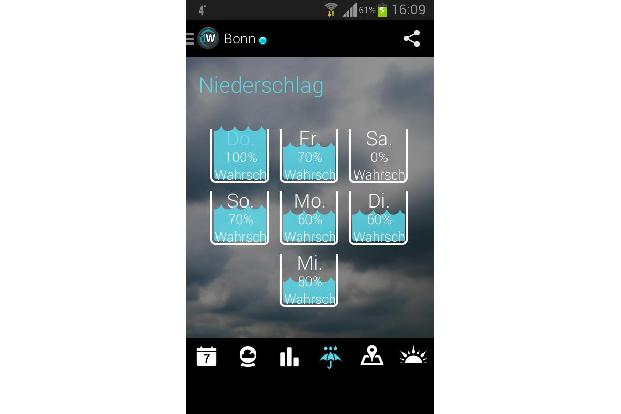Image resolution: width=621 pixels, height=414 pixels.
Task: Switch to the 7-day calendar tab
Action: (x=207, y=356)
